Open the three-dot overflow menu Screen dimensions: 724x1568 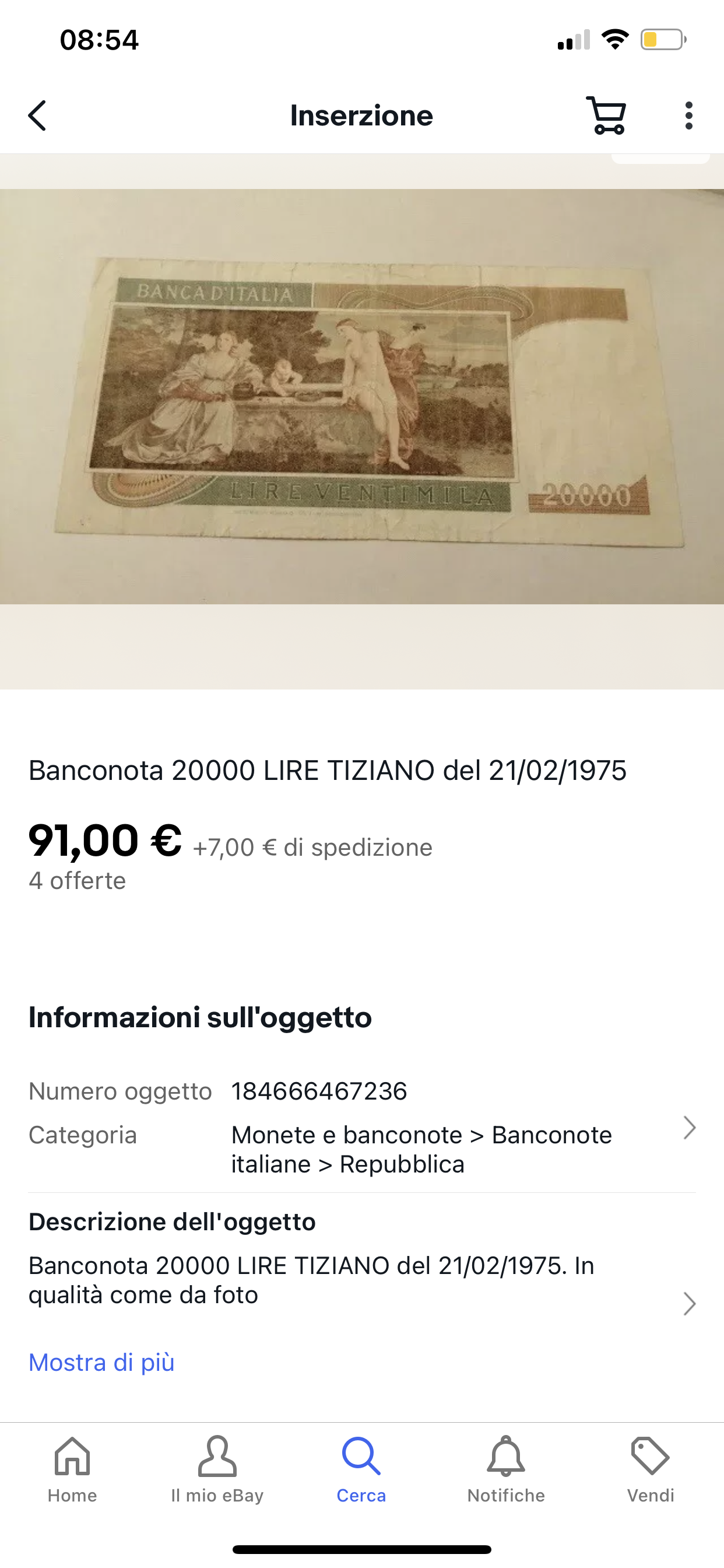pos(688,116)
